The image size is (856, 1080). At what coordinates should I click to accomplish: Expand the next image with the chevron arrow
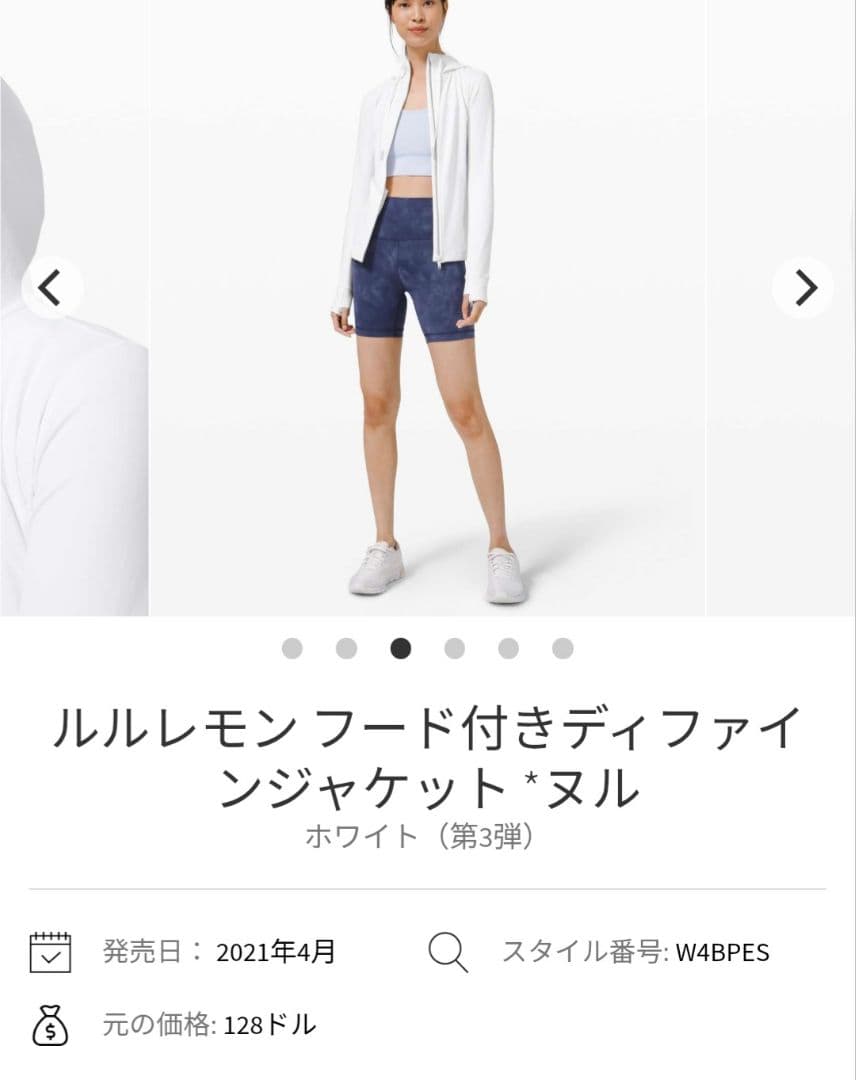[803, 287]
